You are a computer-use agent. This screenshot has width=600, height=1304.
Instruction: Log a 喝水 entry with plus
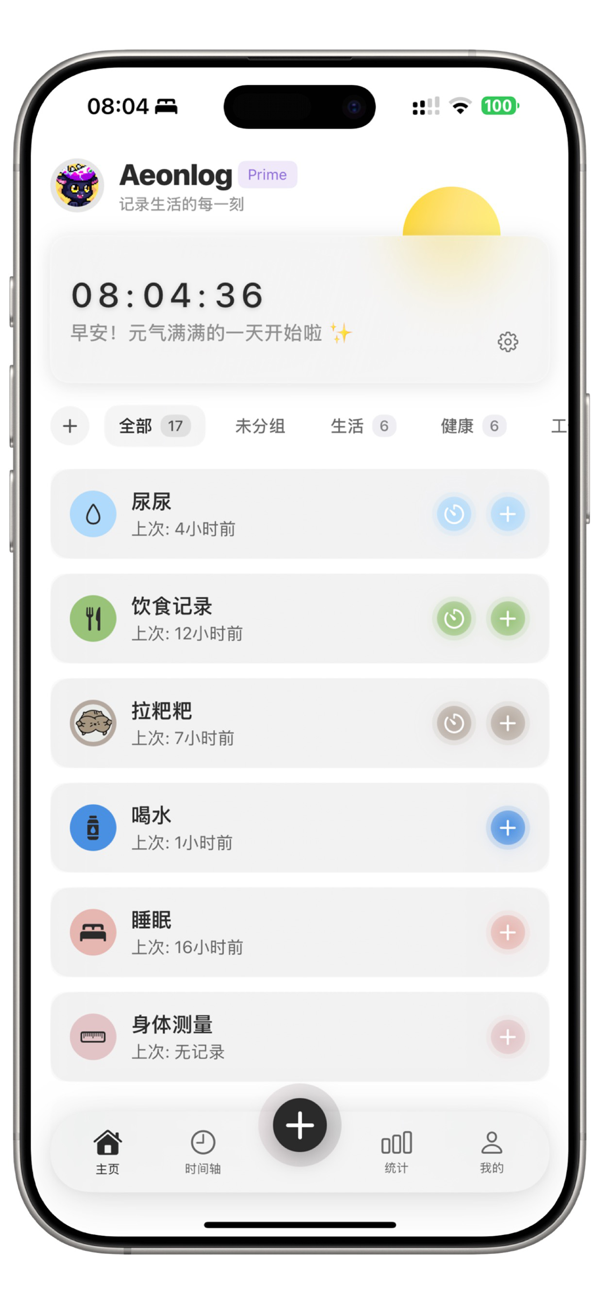(507, 828)
